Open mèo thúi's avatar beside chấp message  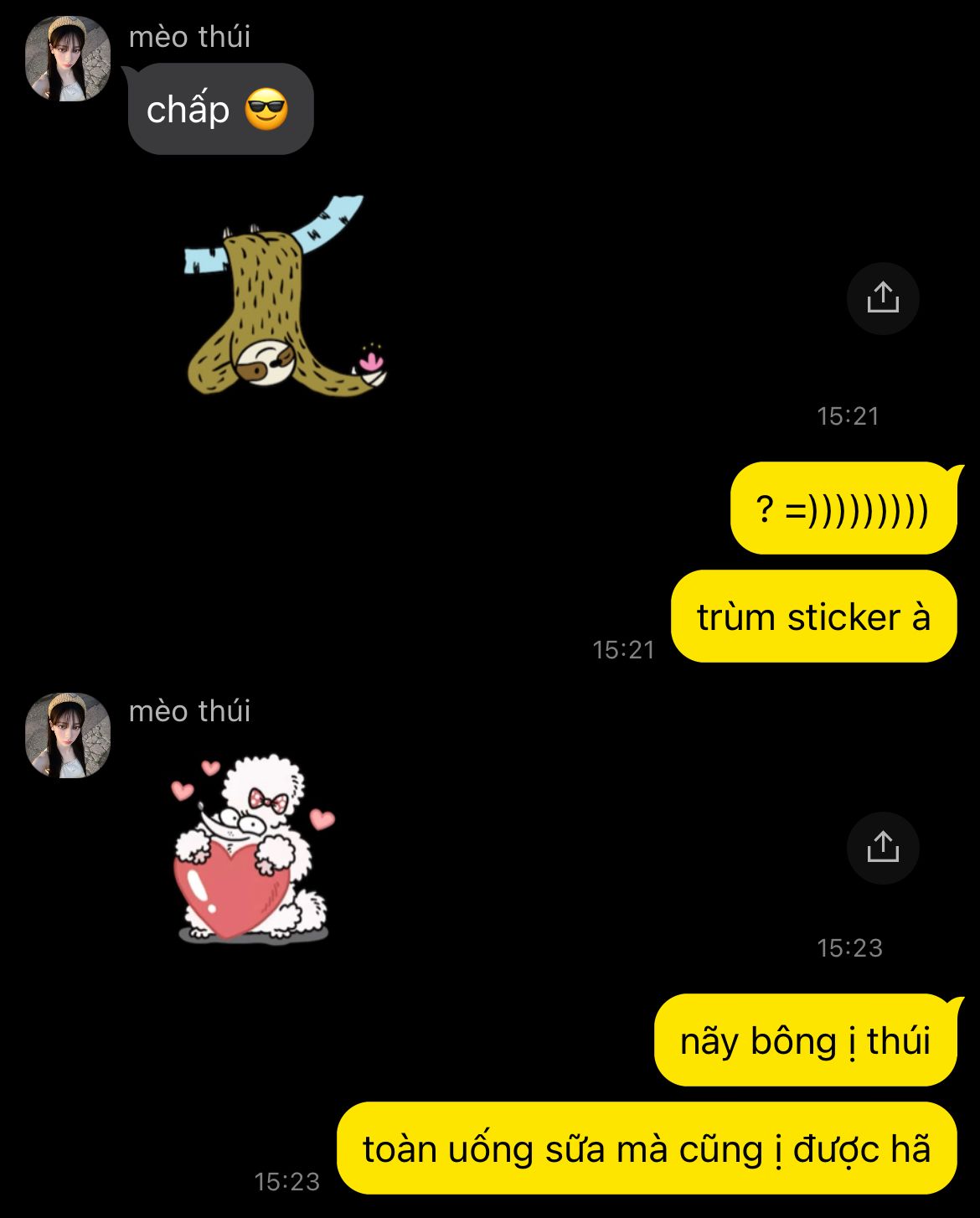[x=68, y=59]
